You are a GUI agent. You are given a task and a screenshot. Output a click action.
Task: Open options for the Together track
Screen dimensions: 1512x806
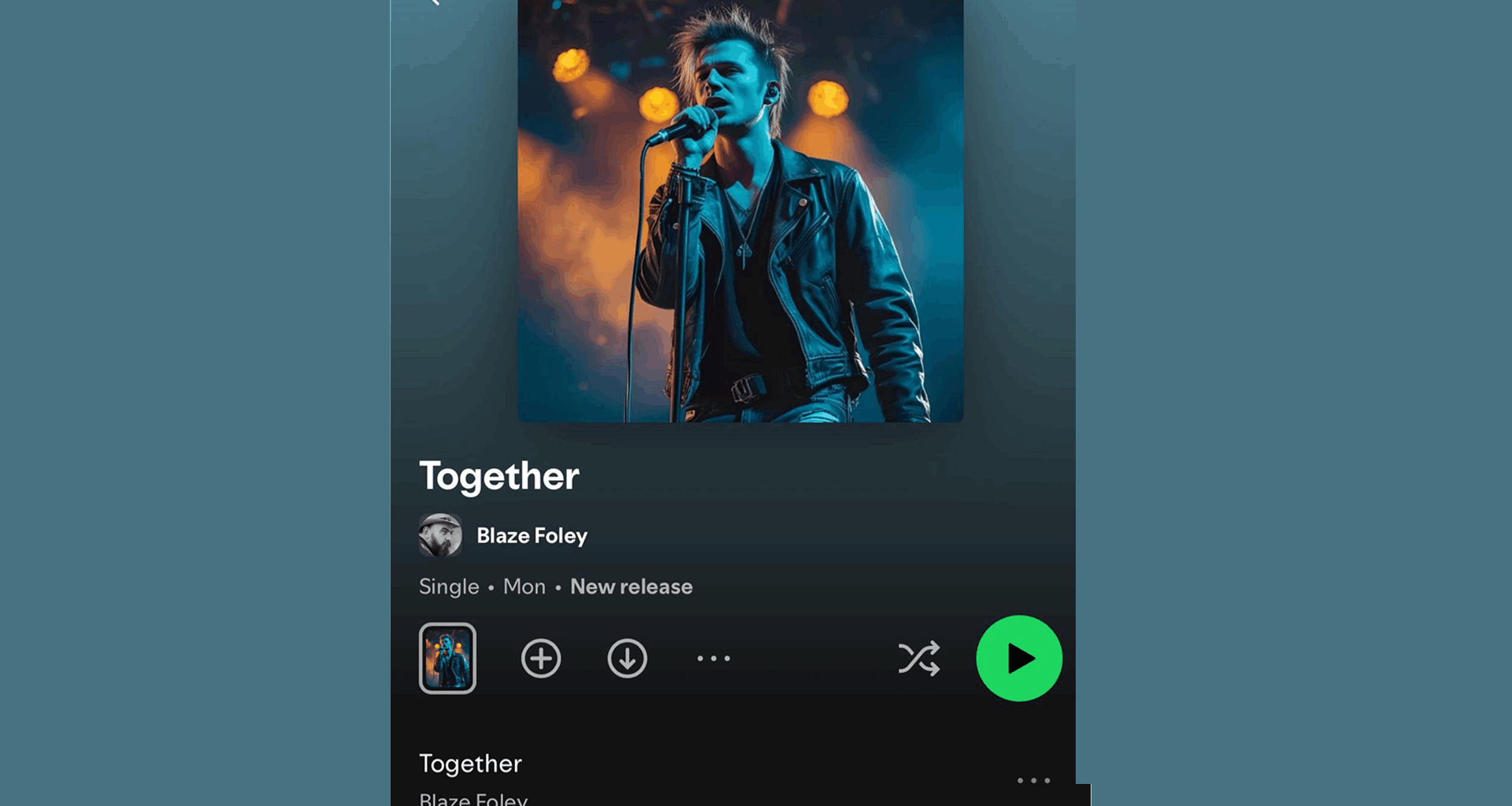pyautogui.click(x=1033, y=780)
